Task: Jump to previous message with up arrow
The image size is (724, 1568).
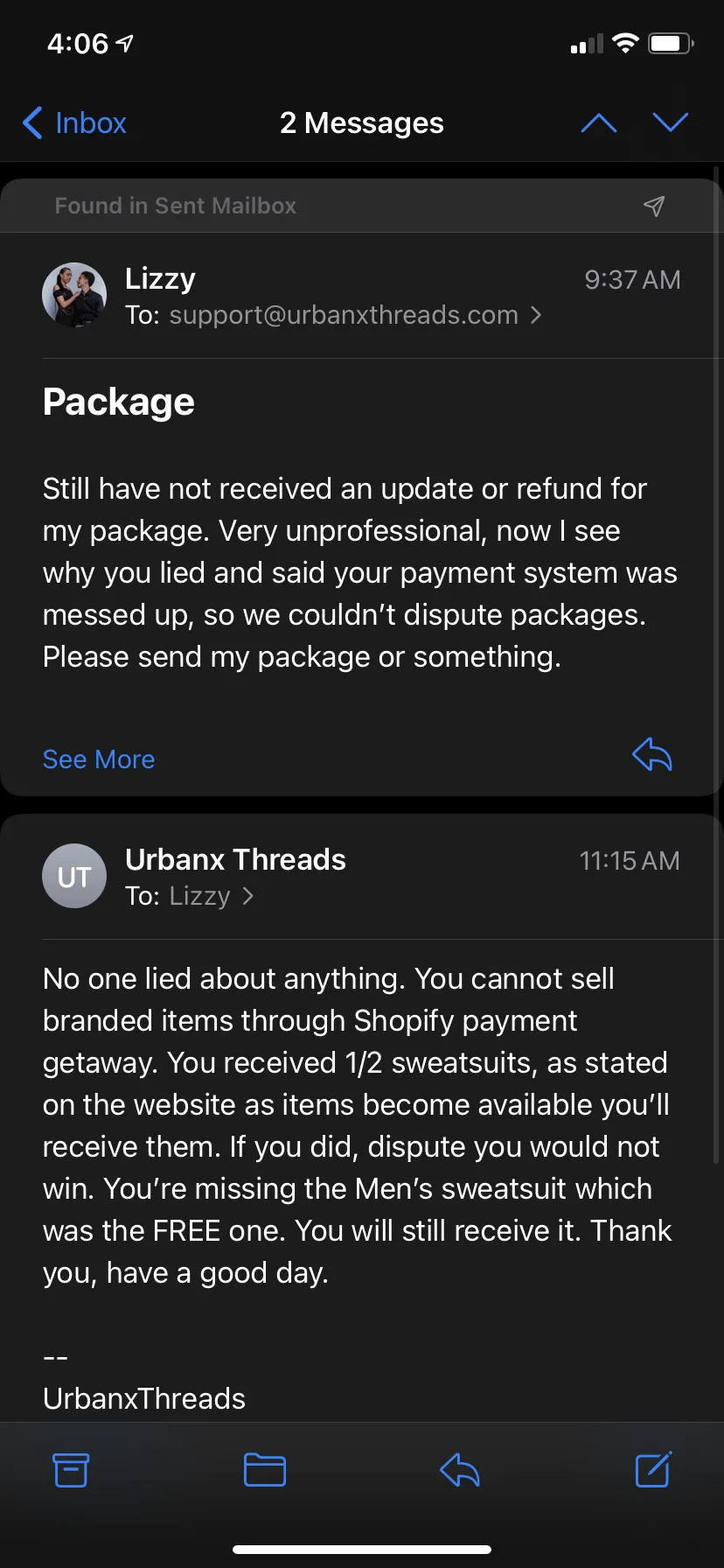Action: 599,123
